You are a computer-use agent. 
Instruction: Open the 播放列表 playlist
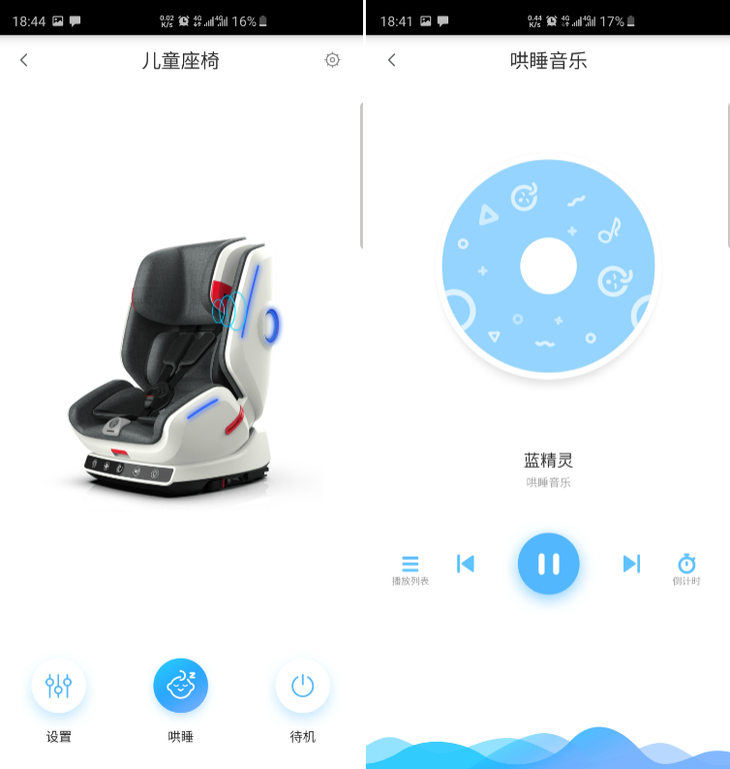pyautogui.click(x=410, y=566)
